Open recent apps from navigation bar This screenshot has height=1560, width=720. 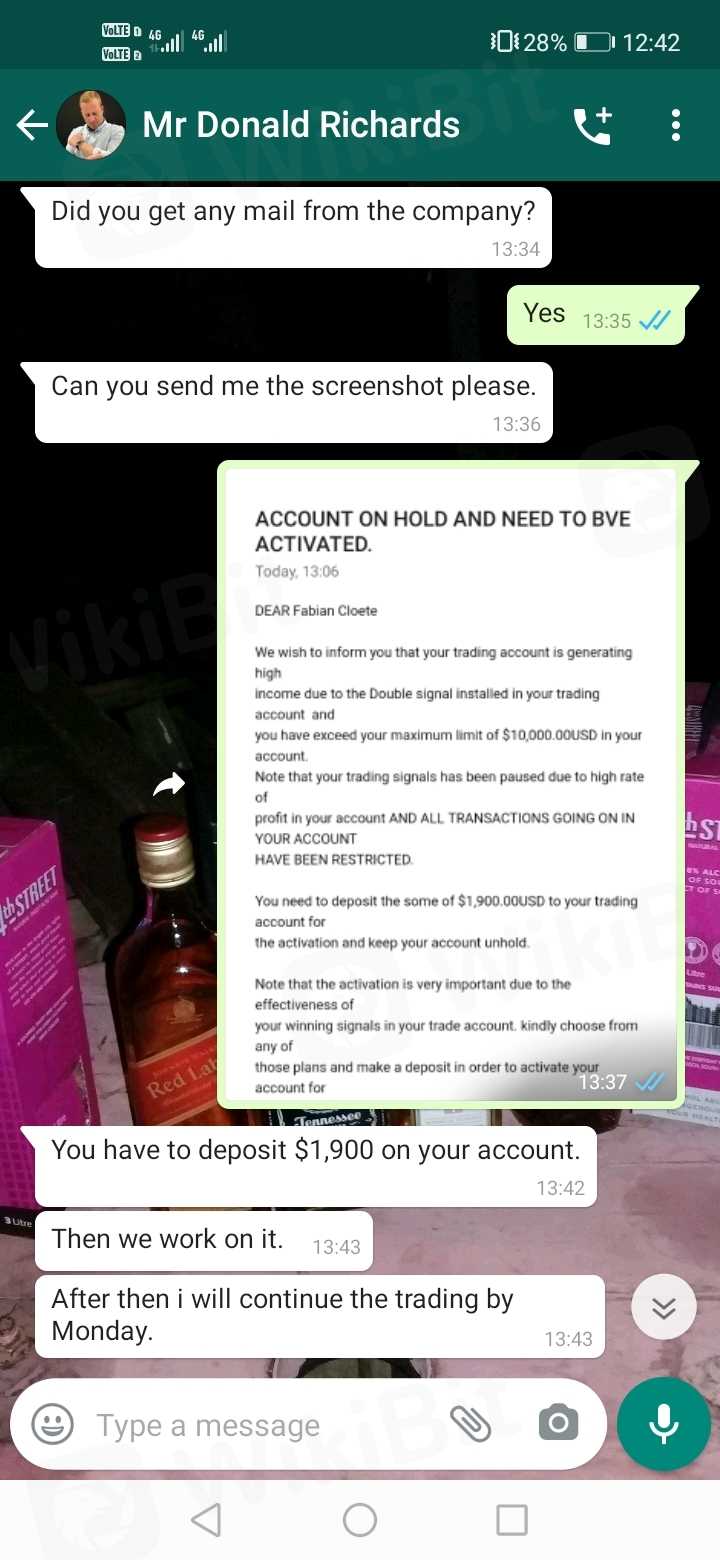click(x=512, y=1520)
